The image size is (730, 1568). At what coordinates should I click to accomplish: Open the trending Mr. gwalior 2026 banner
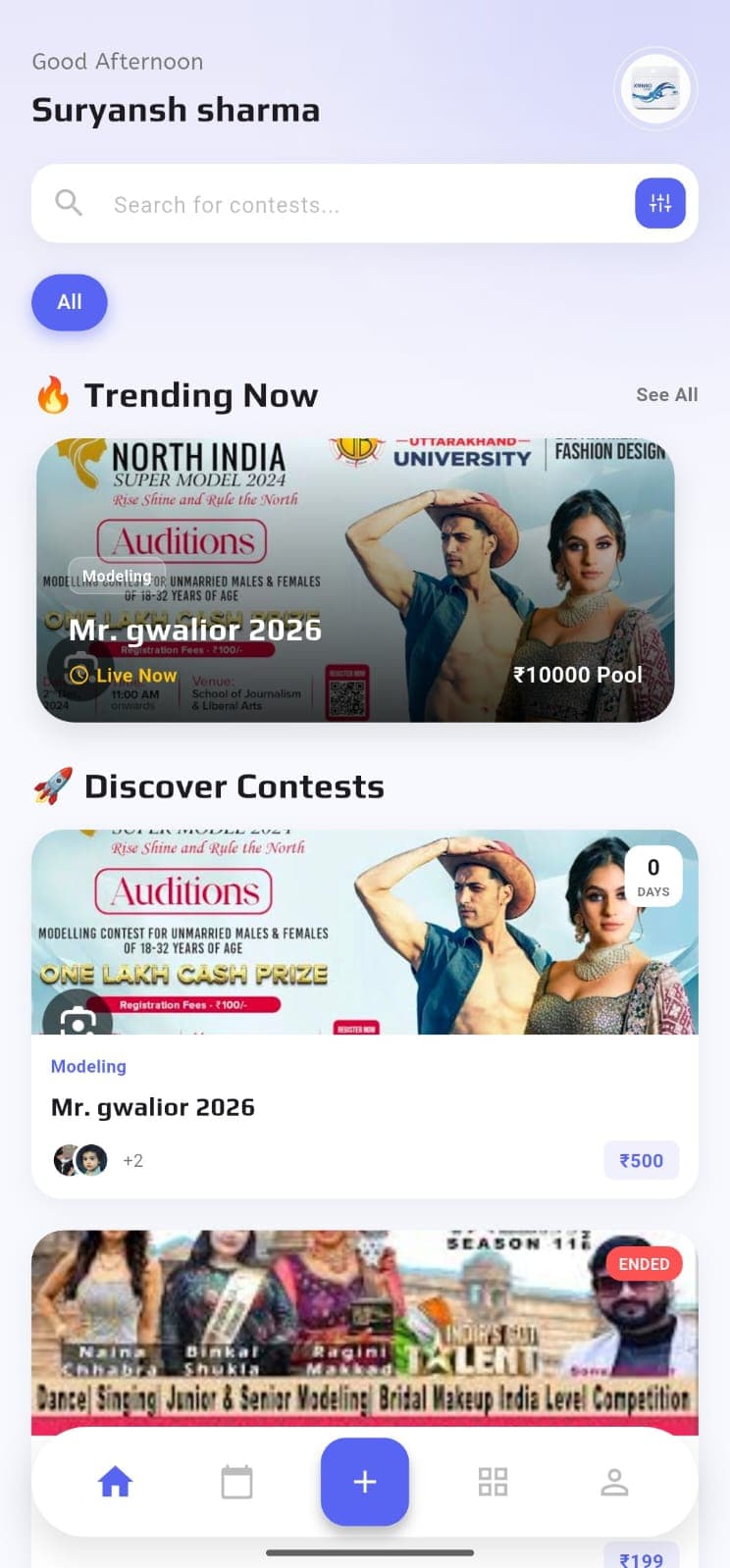355,581
